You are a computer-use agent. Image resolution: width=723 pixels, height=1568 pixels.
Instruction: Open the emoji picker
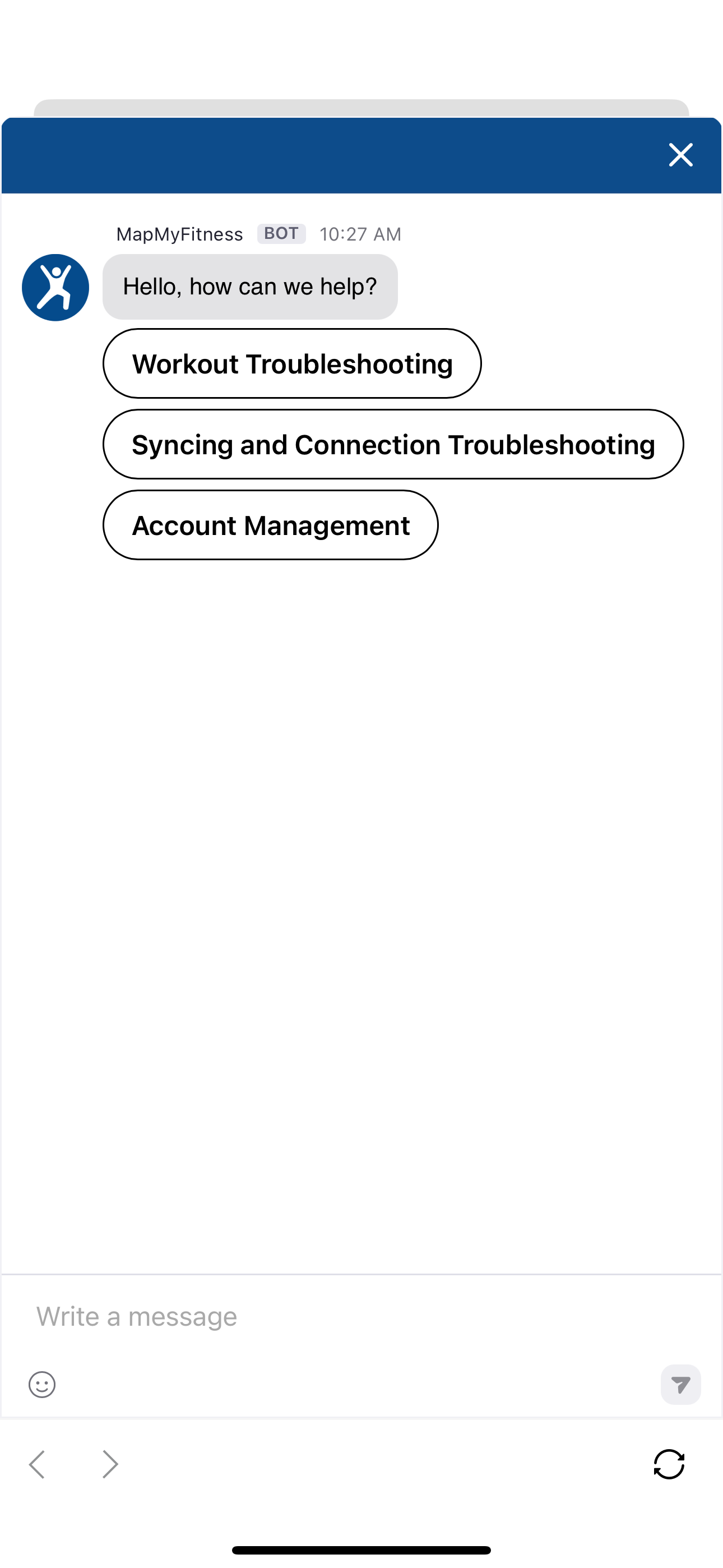click(x=41, y=1385)
